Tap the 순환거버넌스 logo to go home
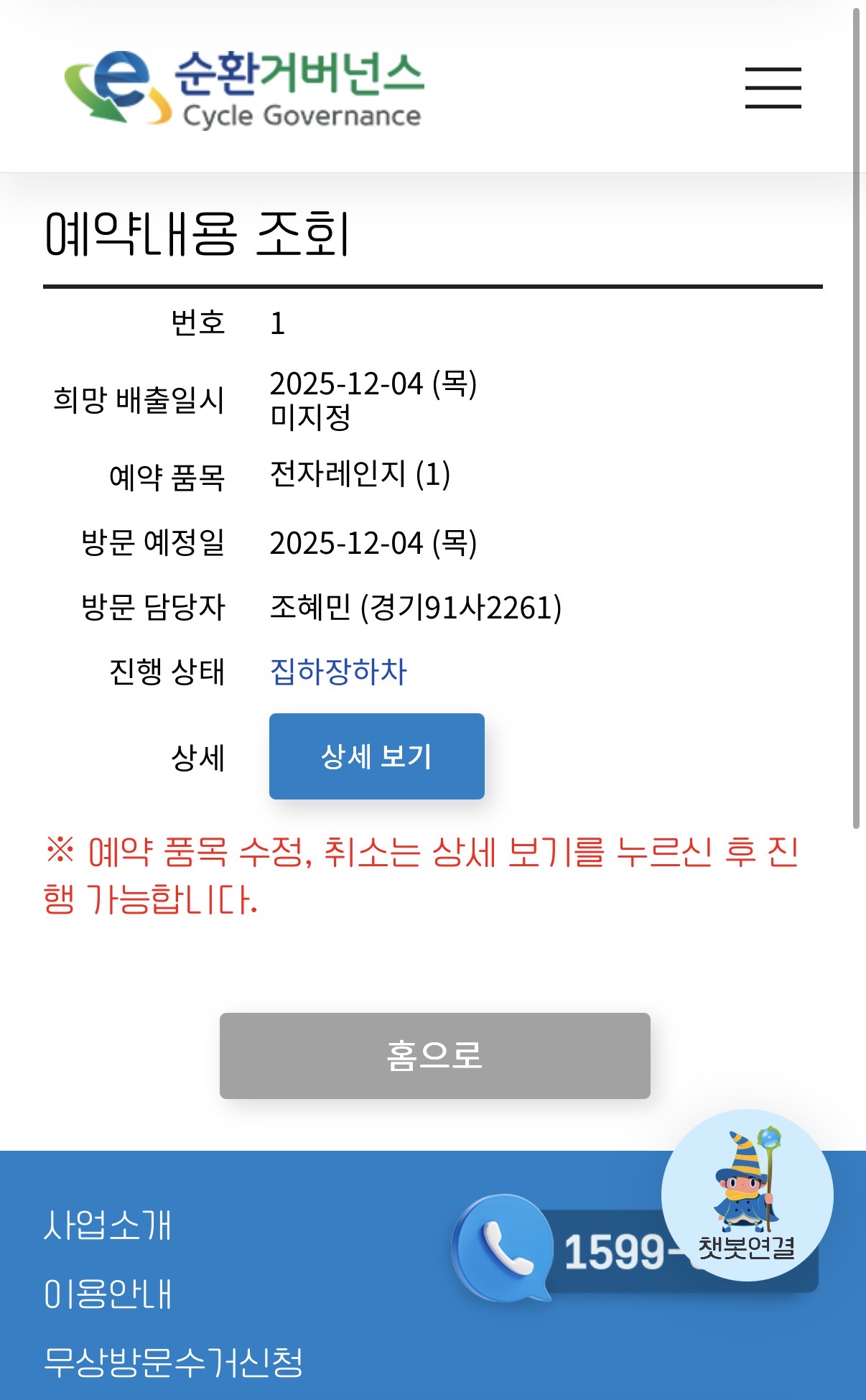Viewport: 866px width, 1400px height. pyautogui.click(x=244, y=89)
